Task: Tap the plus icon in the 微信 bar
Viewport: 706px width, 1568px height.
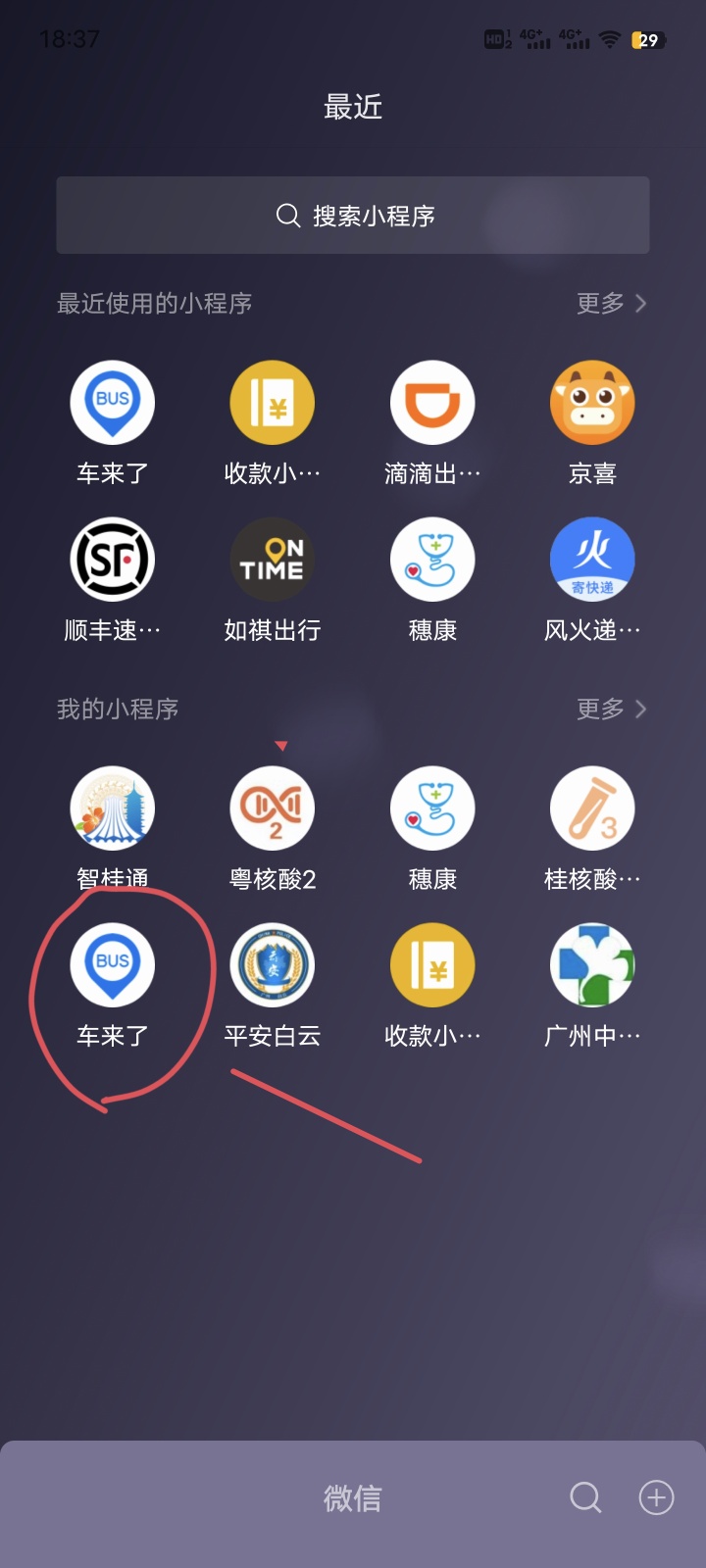Action: click(x=656, y=1497)
